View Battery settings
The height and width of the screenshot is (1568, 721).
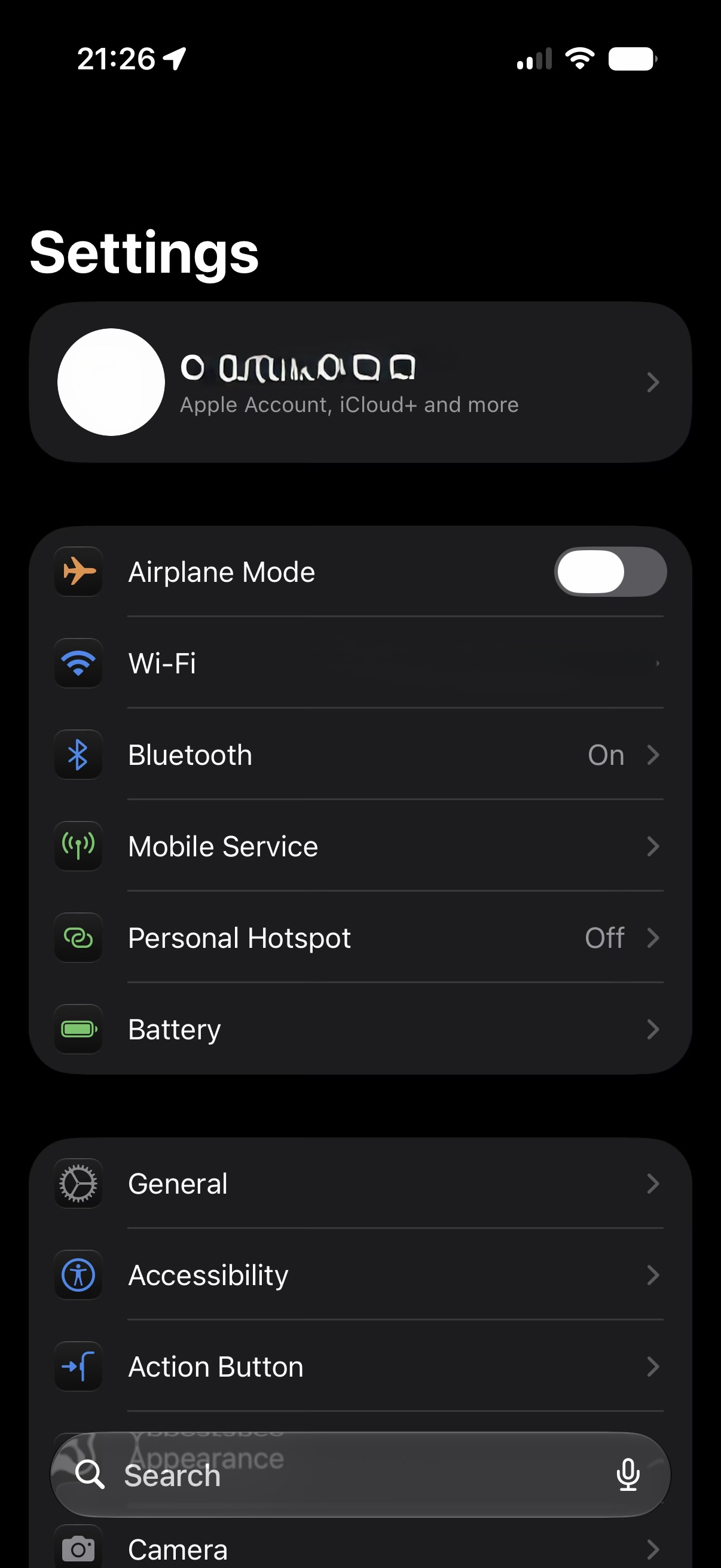[x=360, y=1029]
